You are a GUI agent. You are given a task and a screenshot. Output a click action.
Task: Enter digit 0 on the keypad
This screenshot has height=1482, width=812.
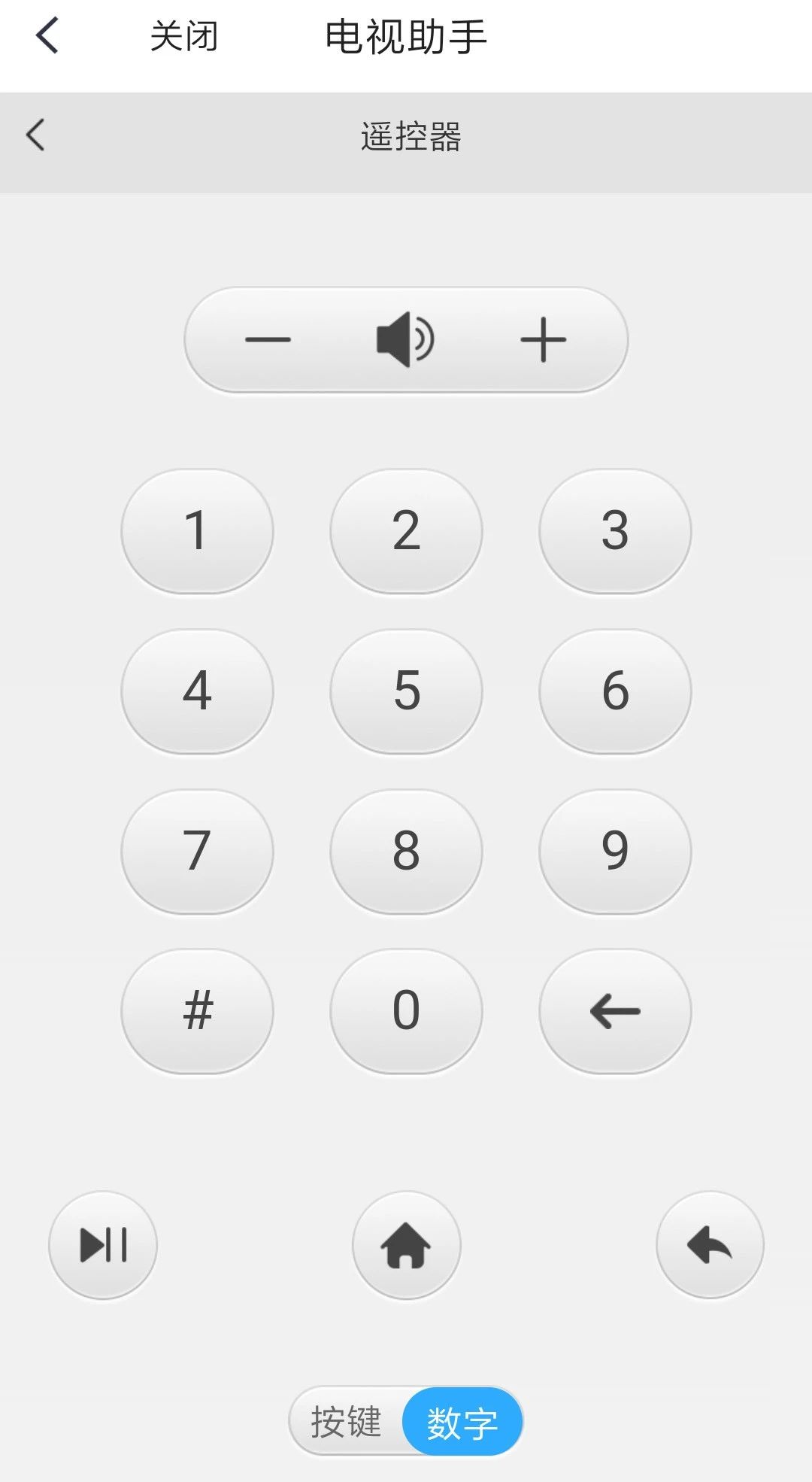click(x=406, y=1011)
